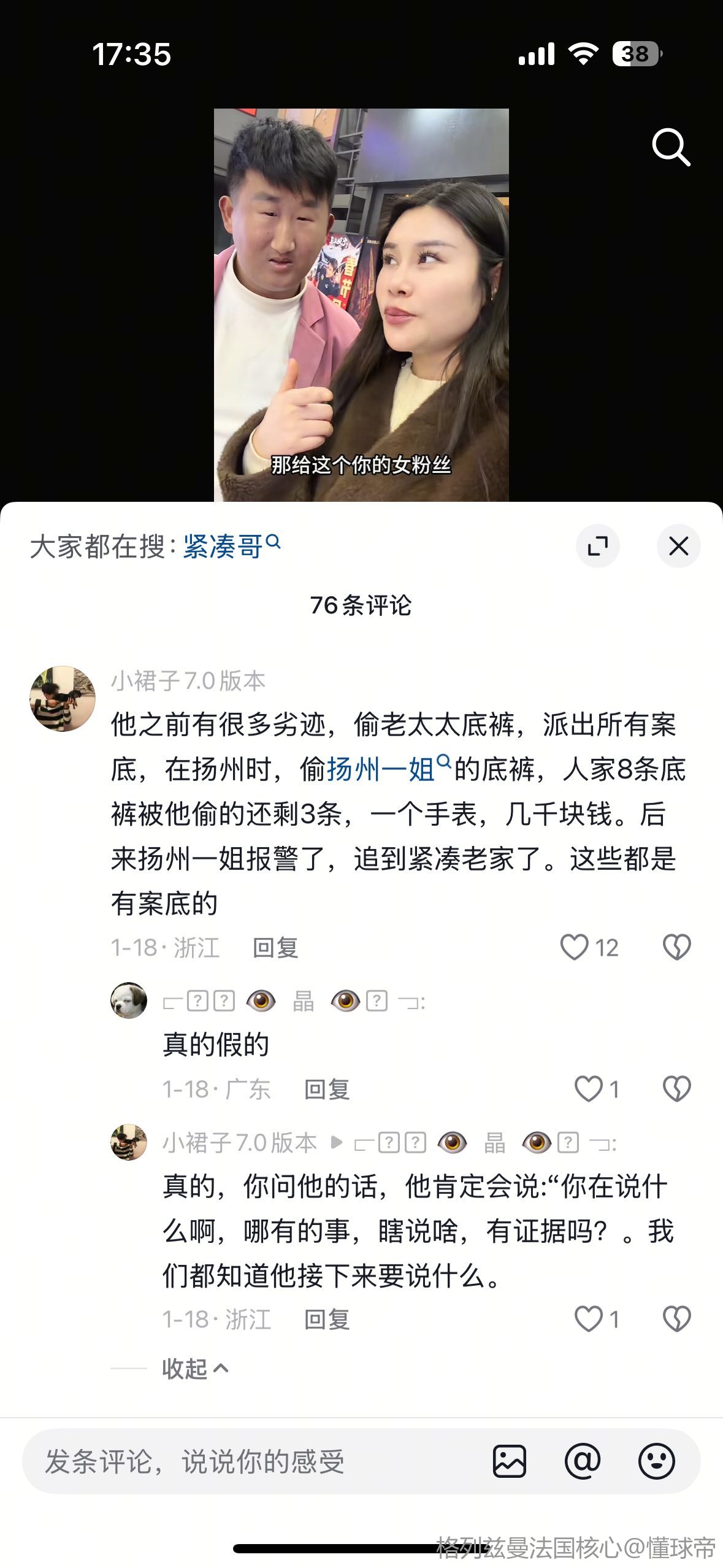Expand the comments panel to full screen

pyautogui.click(x=597, y=545)
